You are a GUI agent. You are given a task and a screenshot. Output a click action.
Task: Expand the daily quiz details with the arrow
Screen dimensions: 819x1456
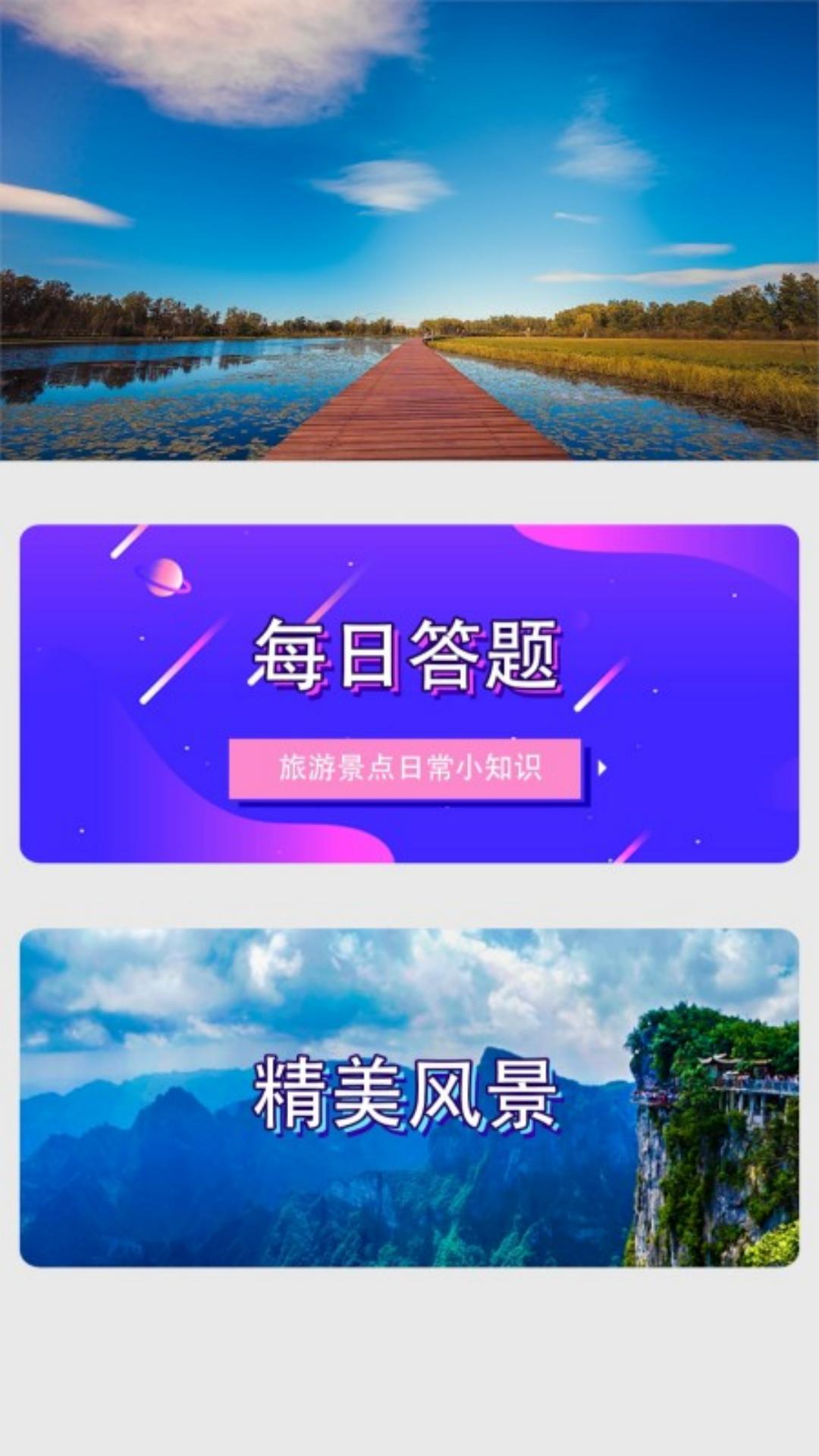(x=603, y=770)
